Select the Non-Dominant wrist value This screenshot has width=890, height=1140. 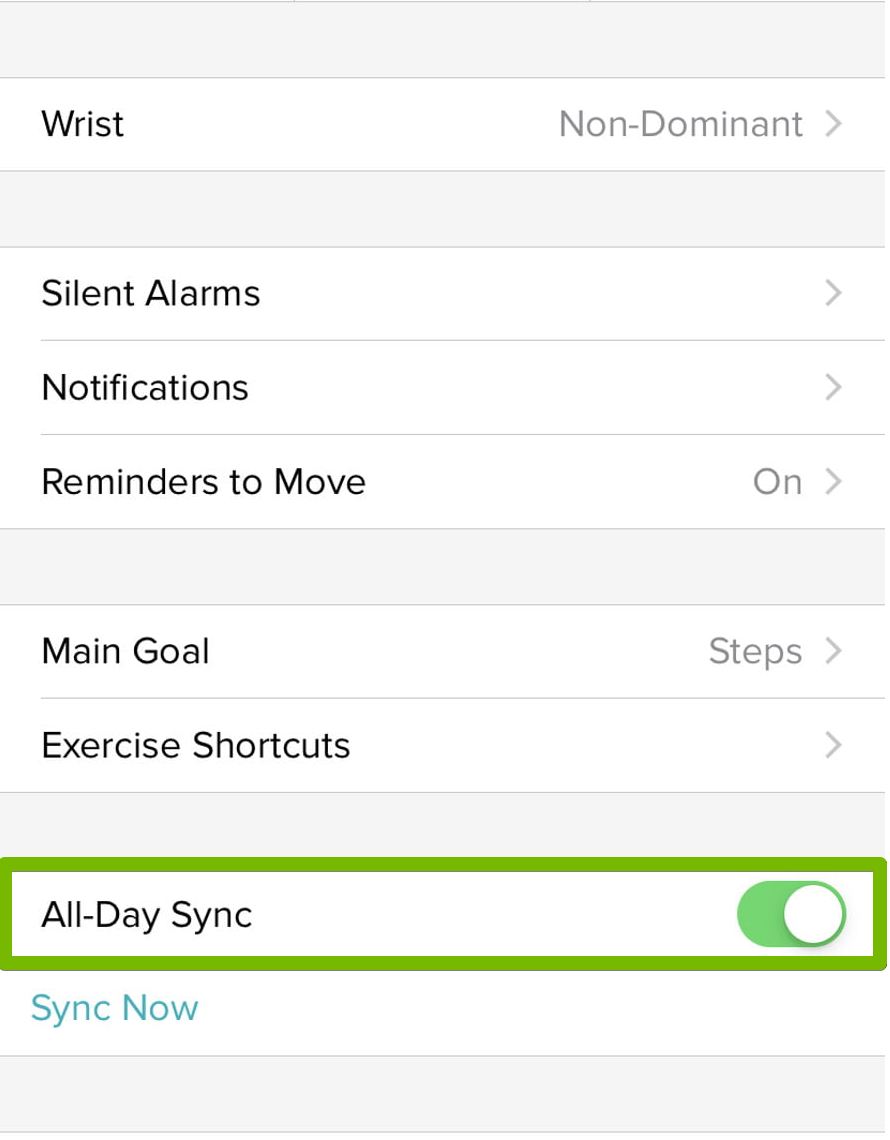pos(681,124)
